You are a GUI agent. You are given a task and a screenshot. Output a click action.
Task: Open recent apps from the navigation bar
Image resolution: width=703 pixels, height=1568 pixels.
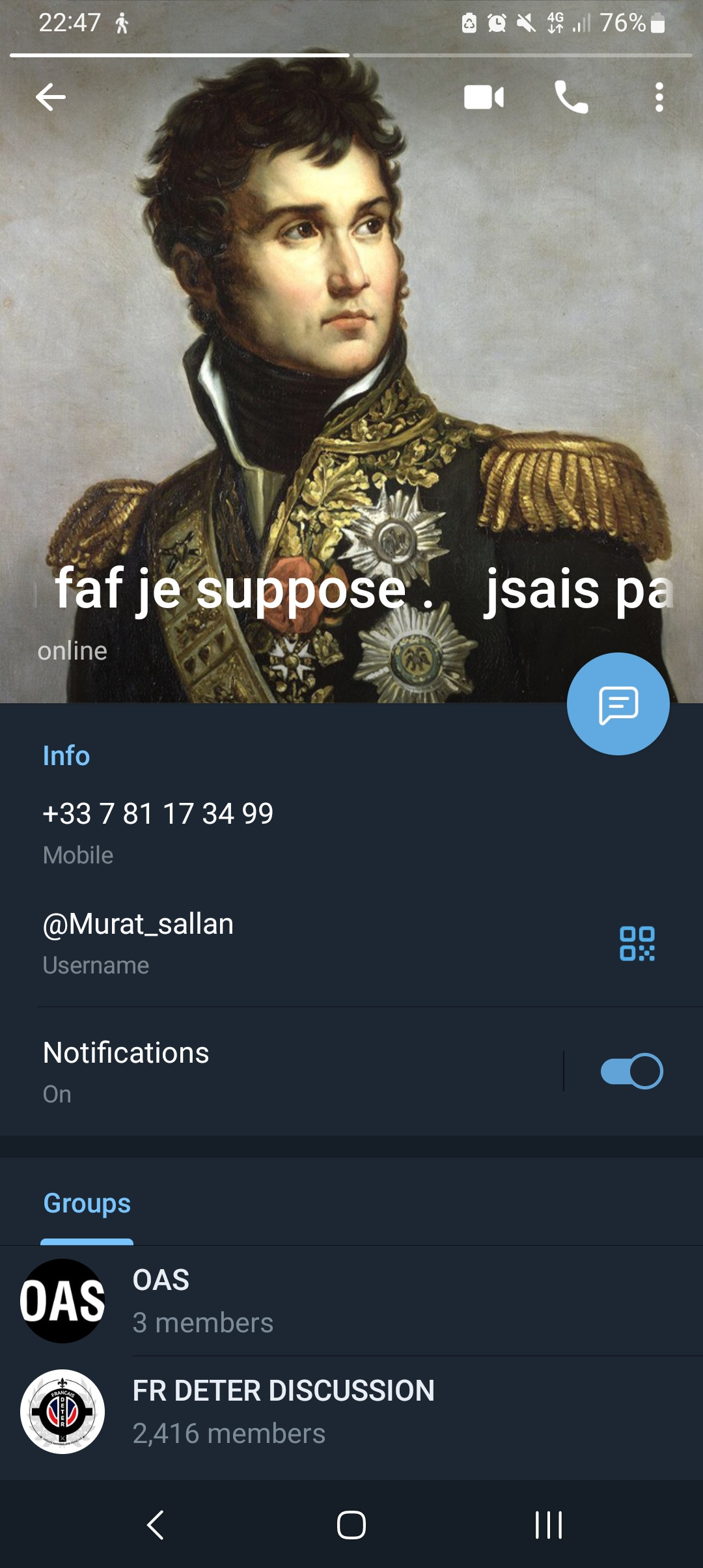548,1525
